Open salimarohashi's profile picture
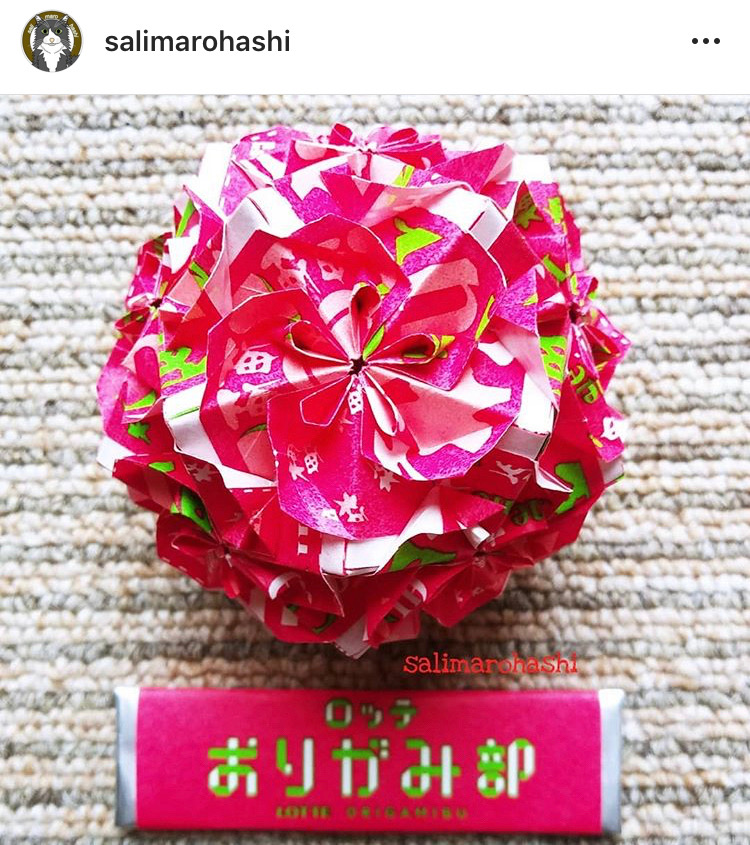Image resolution: width=750 pixels, height=845 pixels. click(52, 42)
